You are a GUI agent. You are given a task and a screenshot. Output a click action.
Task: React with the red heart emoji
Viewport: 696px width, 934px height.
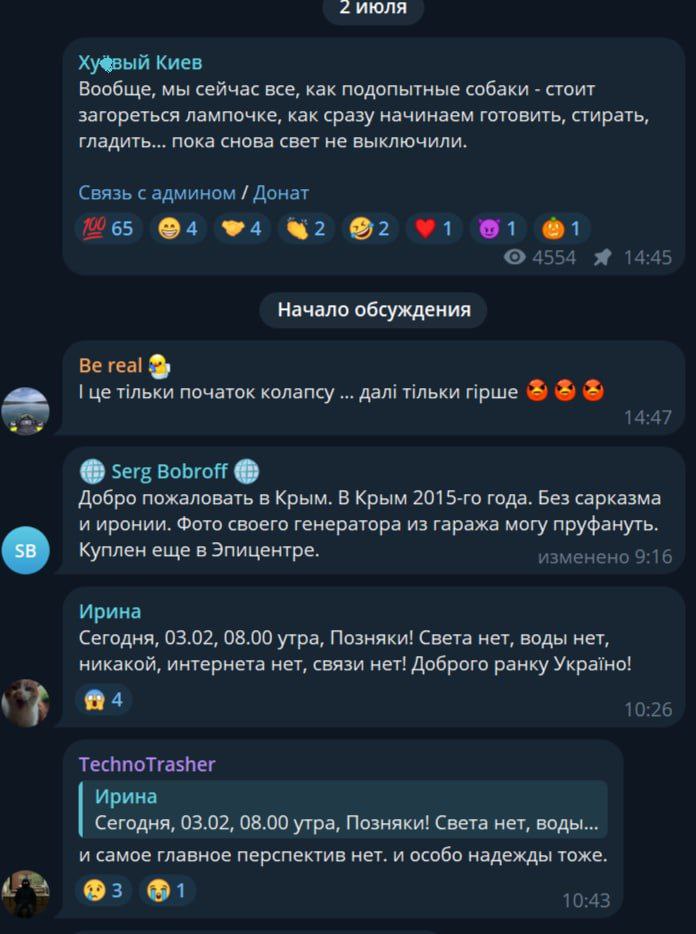434,229
